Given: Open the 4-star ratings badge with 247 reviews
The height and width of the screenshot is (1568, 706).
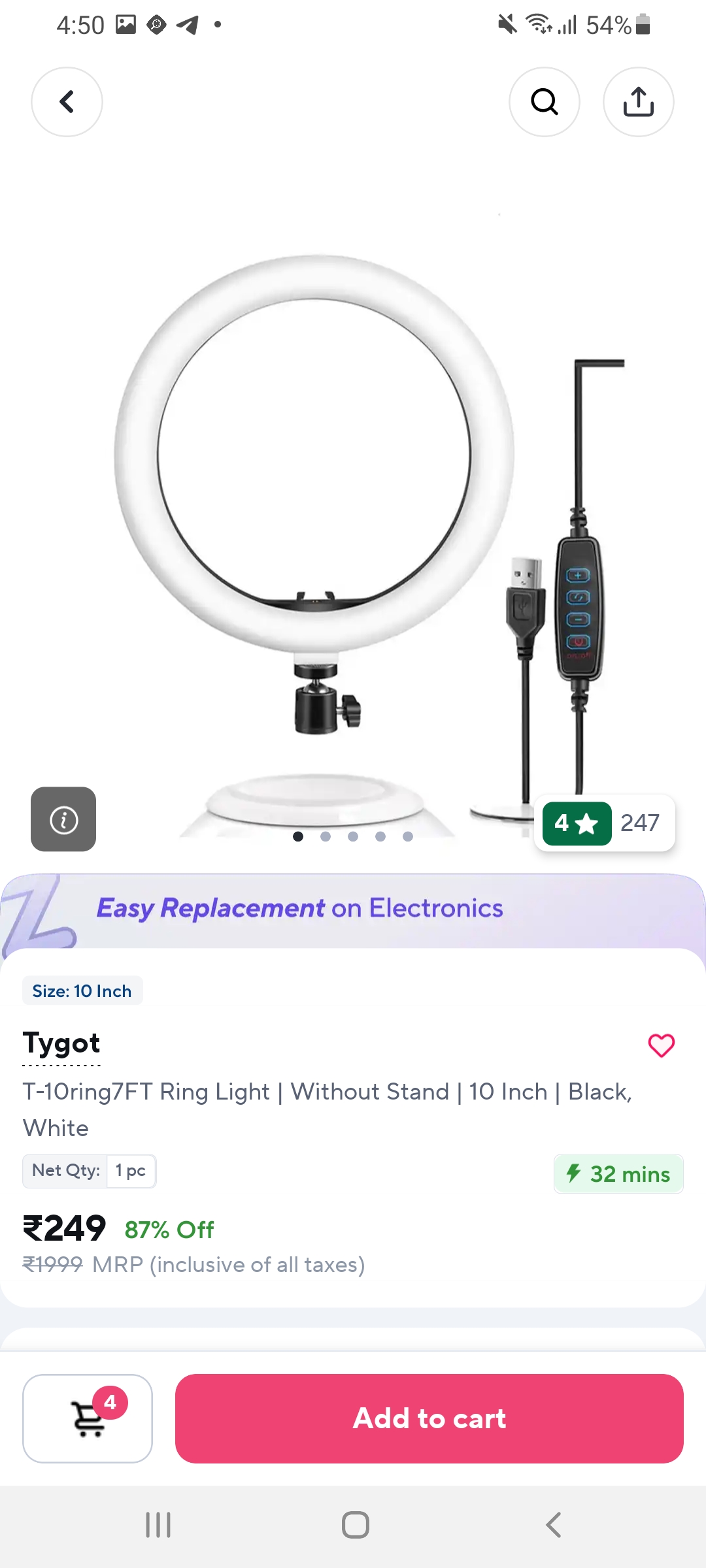Looking at the screenshot, I should (x=605, y=823).
